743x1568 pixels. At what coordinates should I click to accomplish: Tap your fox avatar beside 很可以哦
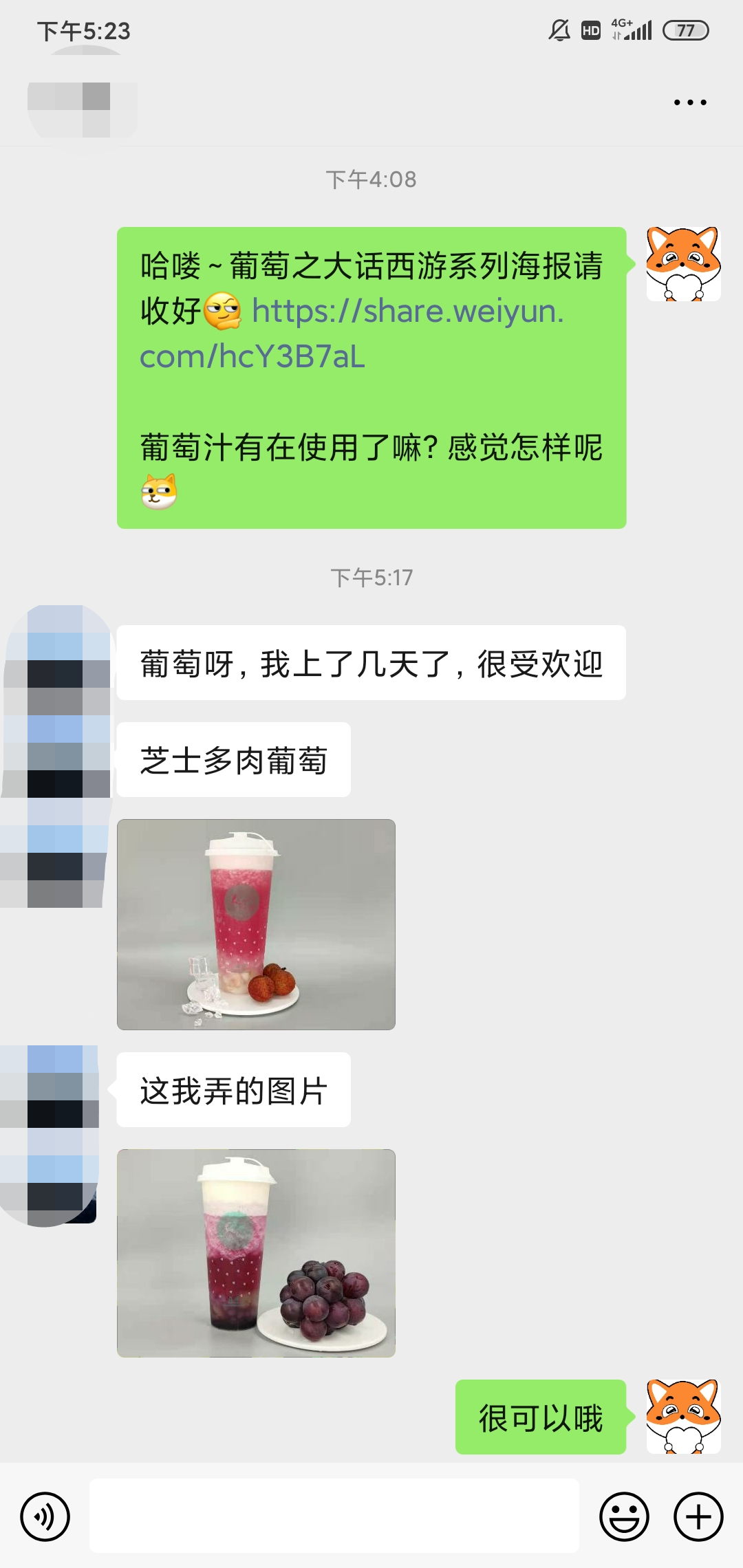coord(683,1417)
